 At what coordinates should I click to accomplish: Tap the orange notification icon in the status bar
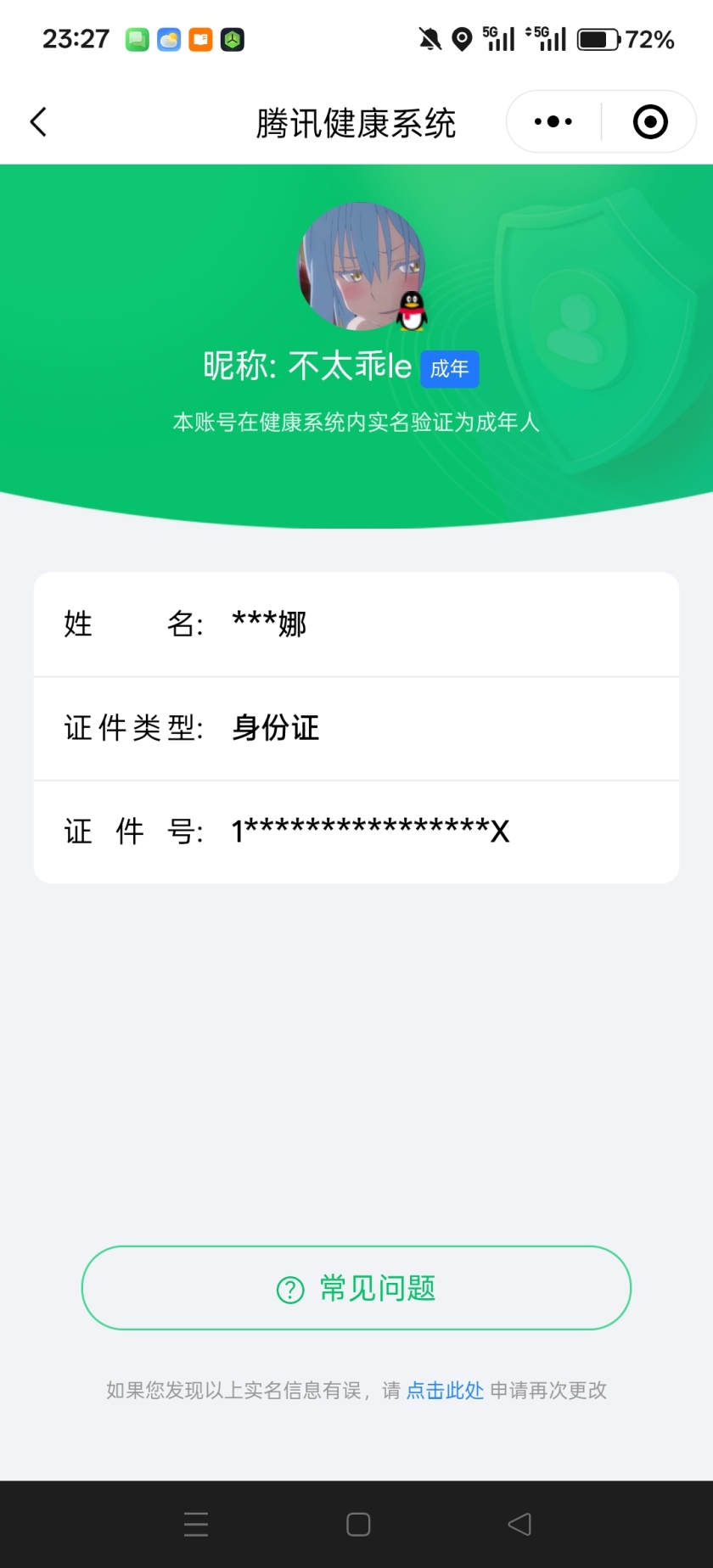pyautogui.click(x=200, y=39)
